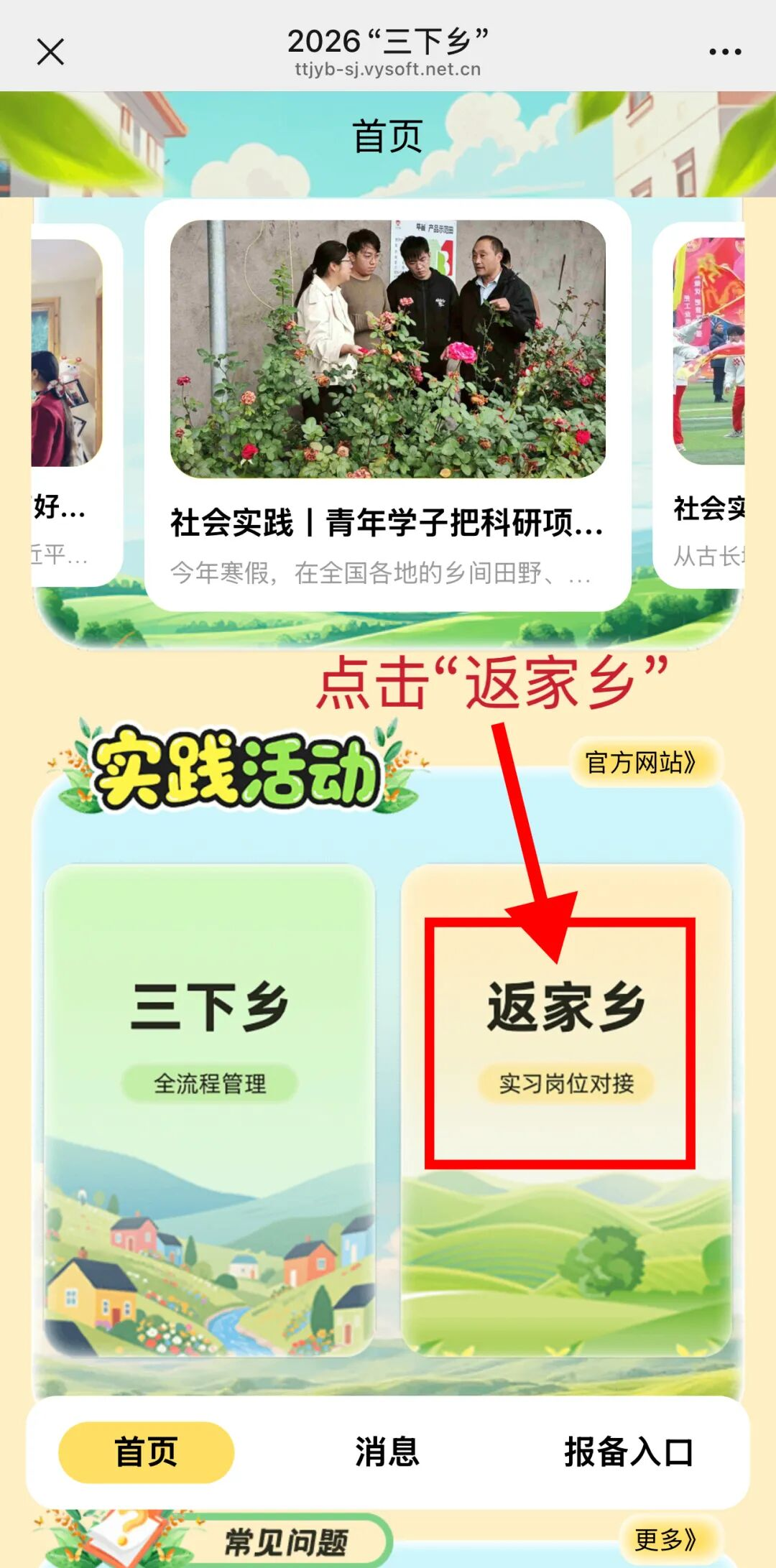This screenshot has height=1568, width=776.
Task: Switch to the 首页 tab
Action: click(x=146, y=1452)
